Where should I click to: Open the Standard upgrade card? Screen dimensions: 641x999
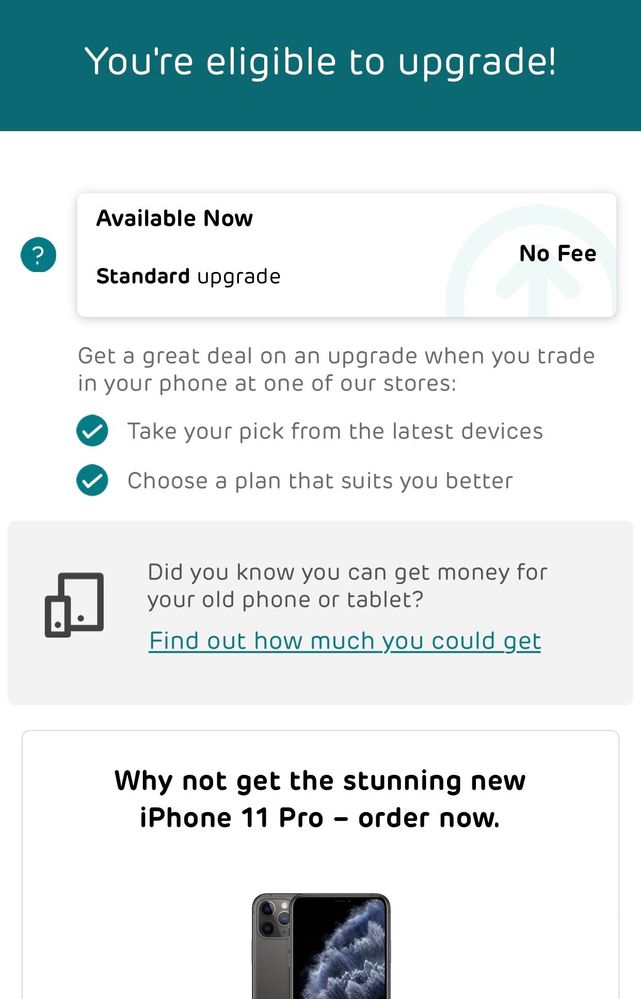click(x=346, y=255)
